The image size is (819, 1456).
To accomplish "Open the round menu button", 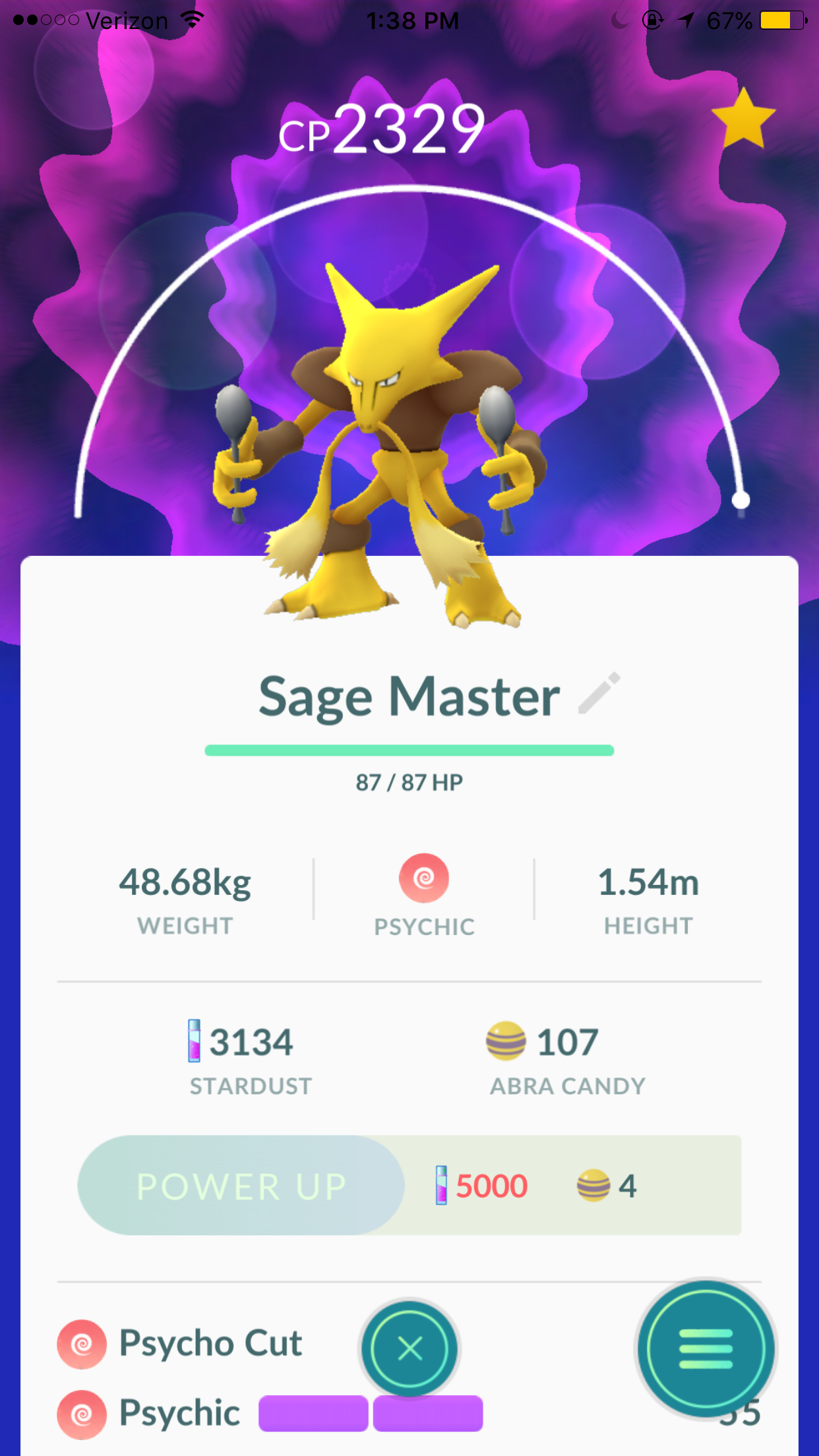I will pyautogui.click(x=706, y=1349).
